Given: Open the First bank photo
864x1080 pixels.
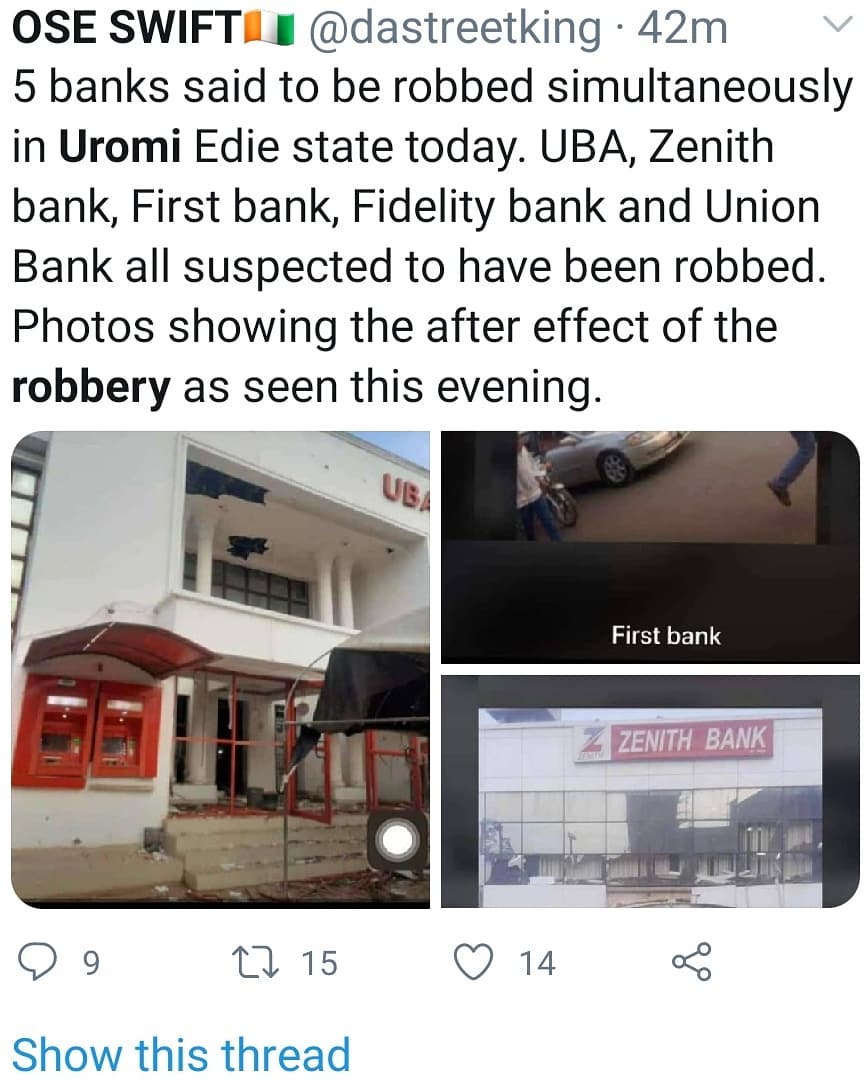Looking at the screenshot, I should (x=650, y=546).
